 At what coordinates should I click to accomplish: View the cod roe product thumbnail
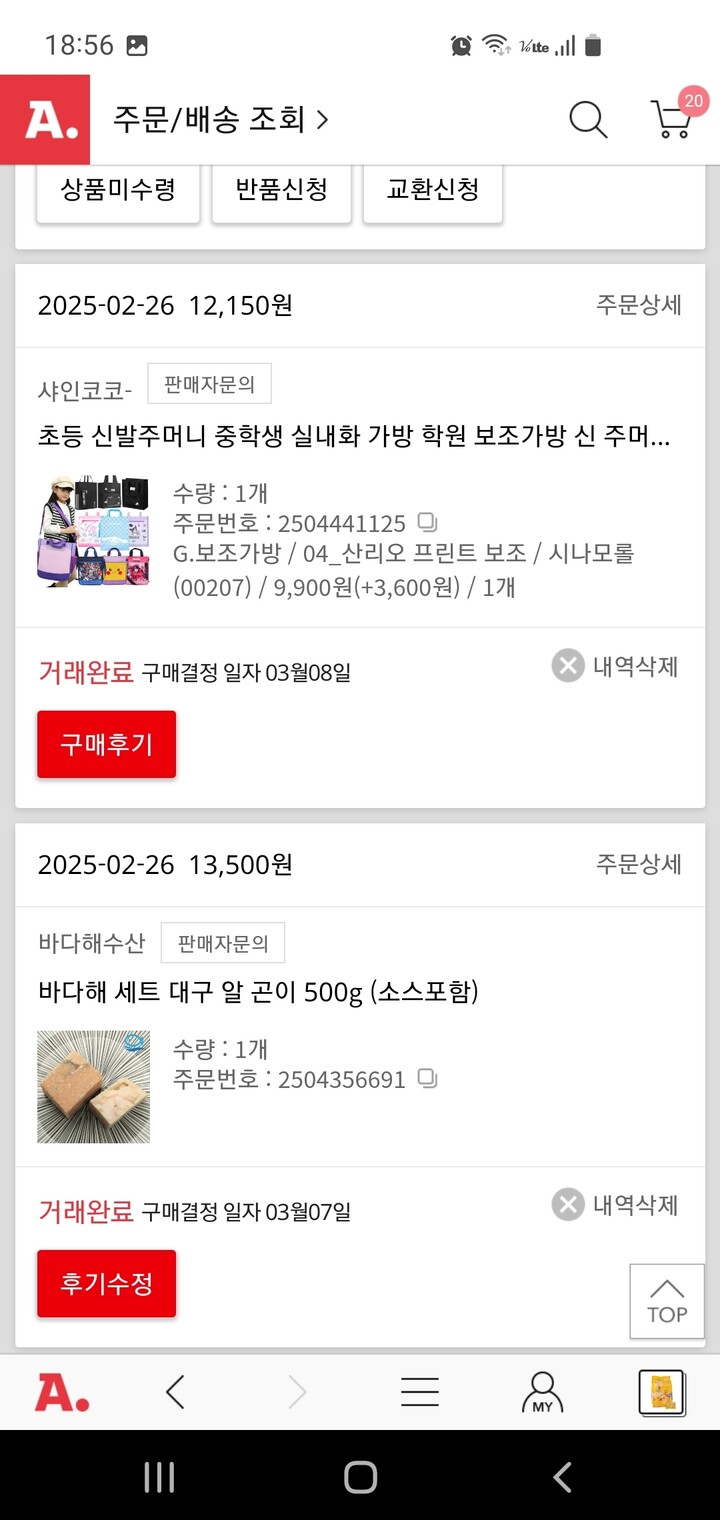click(93, 1085)
